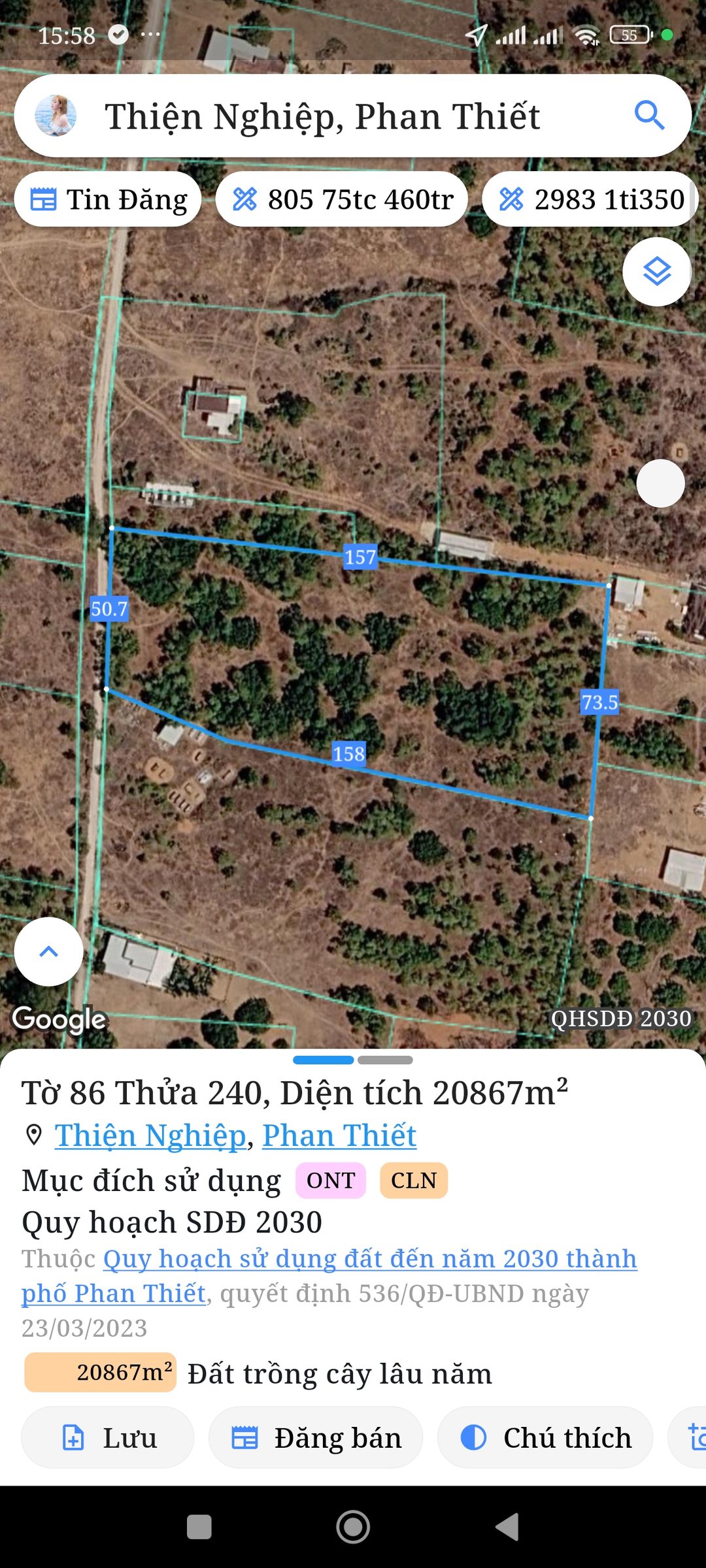Open the Tin Đăng chip

point(108,199)
